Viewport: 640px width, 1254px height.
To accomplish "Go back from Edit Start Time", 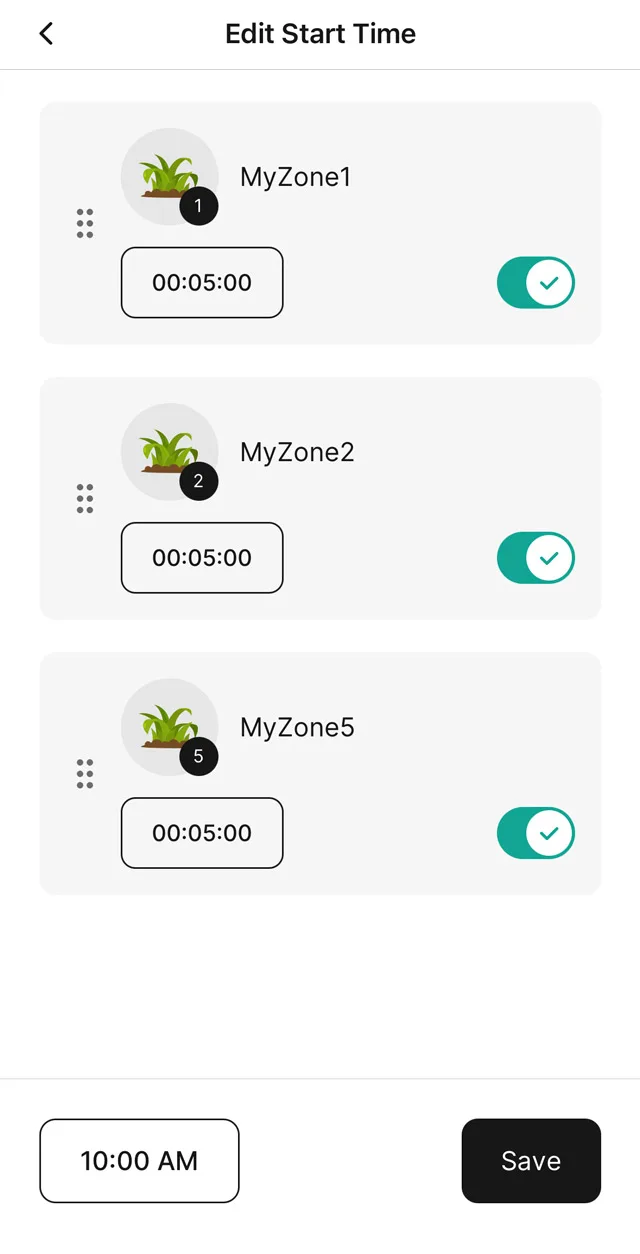I will click(x=46, y=34).
